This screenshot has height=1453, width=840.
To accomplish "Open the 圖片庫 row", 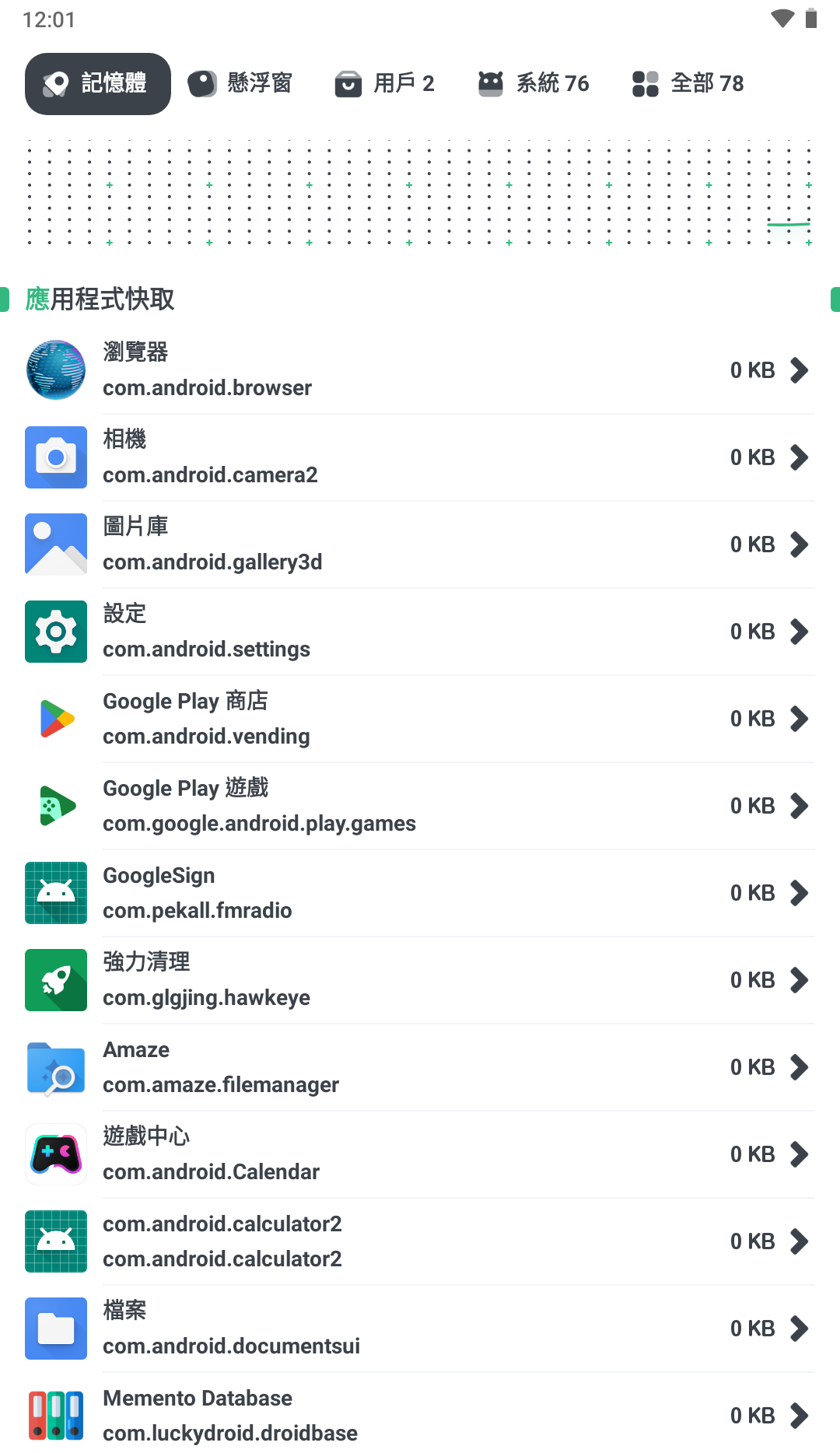I will [420, 544].
